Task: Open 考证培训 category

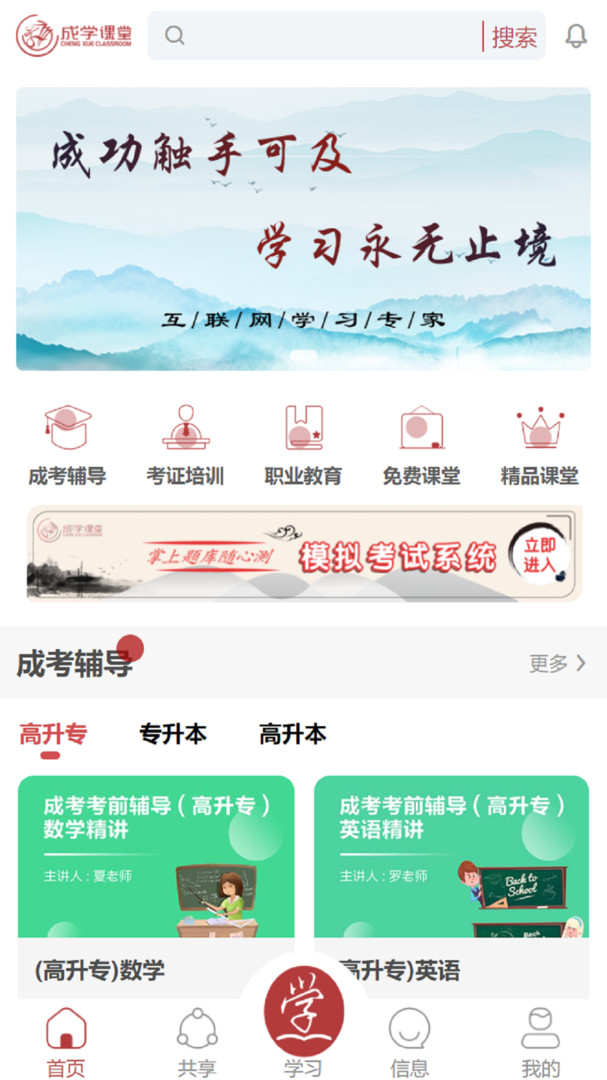Action: click(x=185, y=445)
